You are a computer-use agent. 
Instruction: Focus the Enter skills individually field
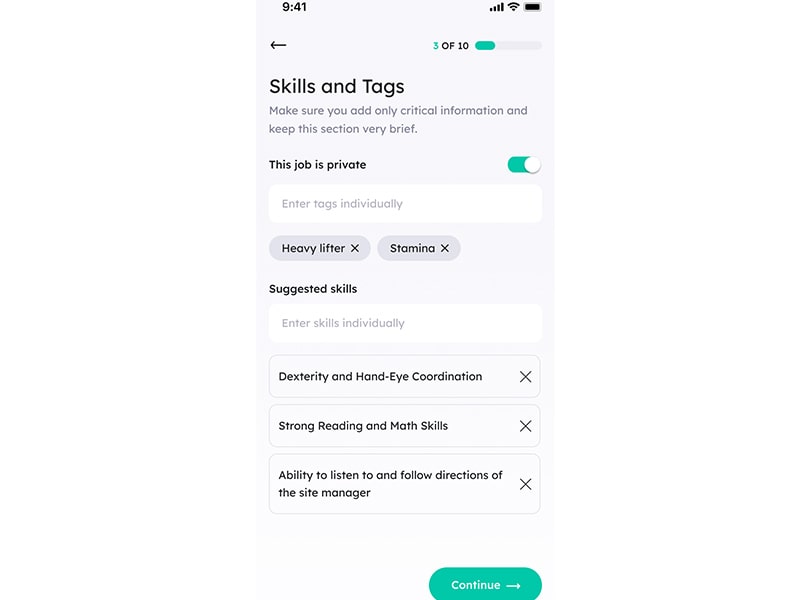[x=405, y=324]
